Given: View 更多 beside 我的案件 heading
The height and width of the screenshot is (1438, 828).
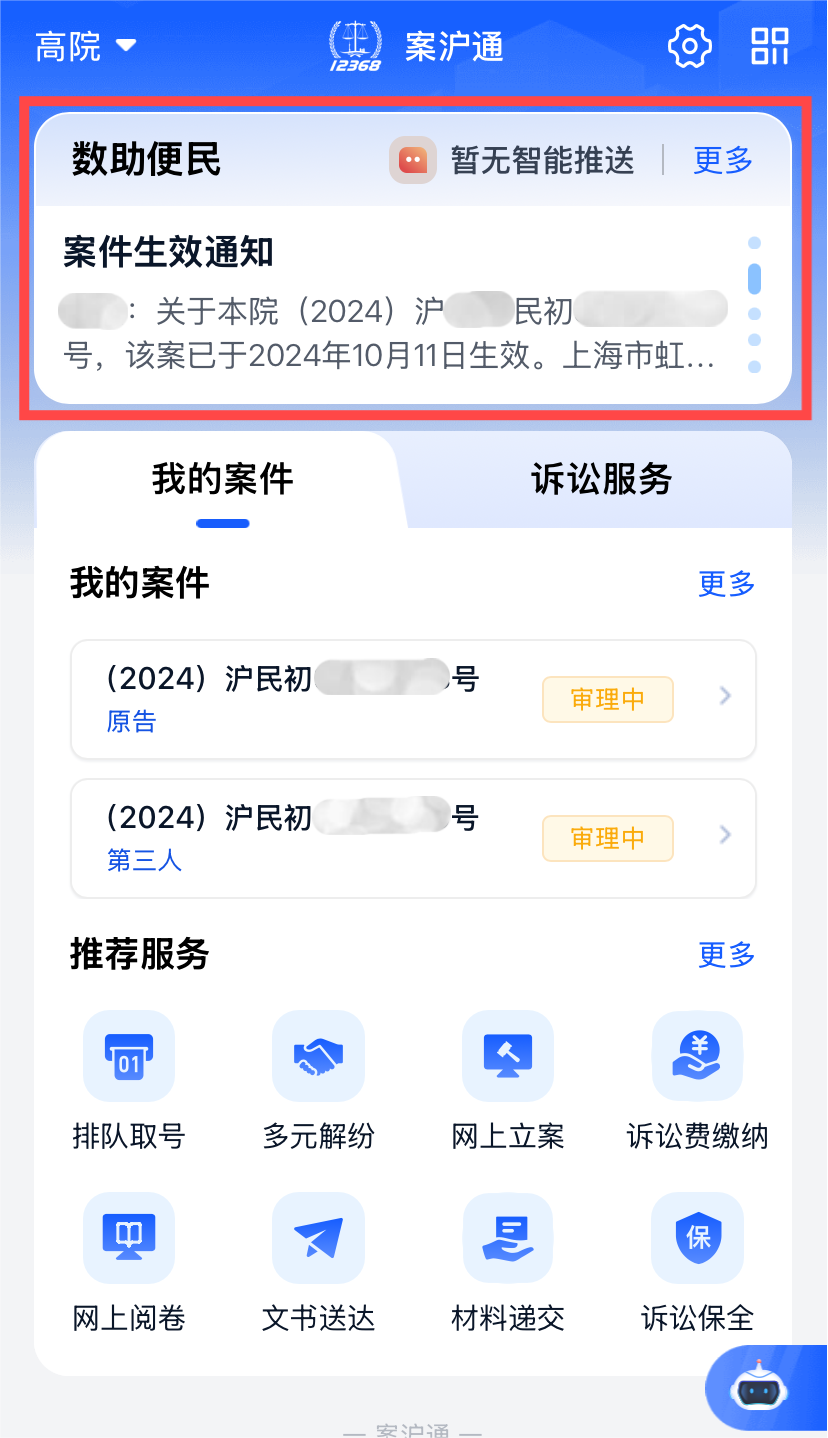Looking at the screenshot, I should 726,584.
